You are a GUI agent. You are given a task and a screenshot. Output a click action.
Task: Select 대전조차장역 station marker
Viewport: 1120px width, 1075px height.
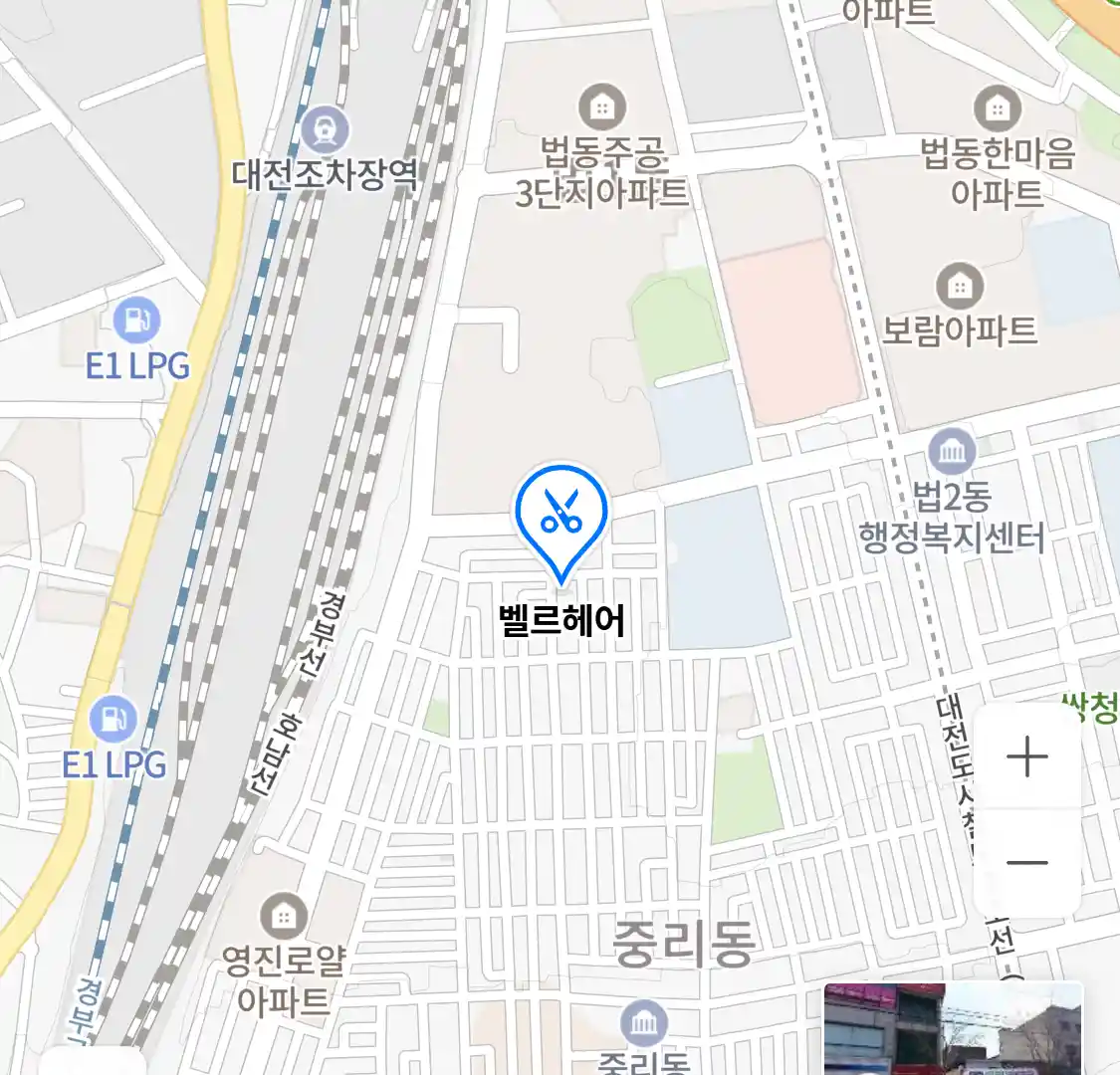[x=326, y=129]
